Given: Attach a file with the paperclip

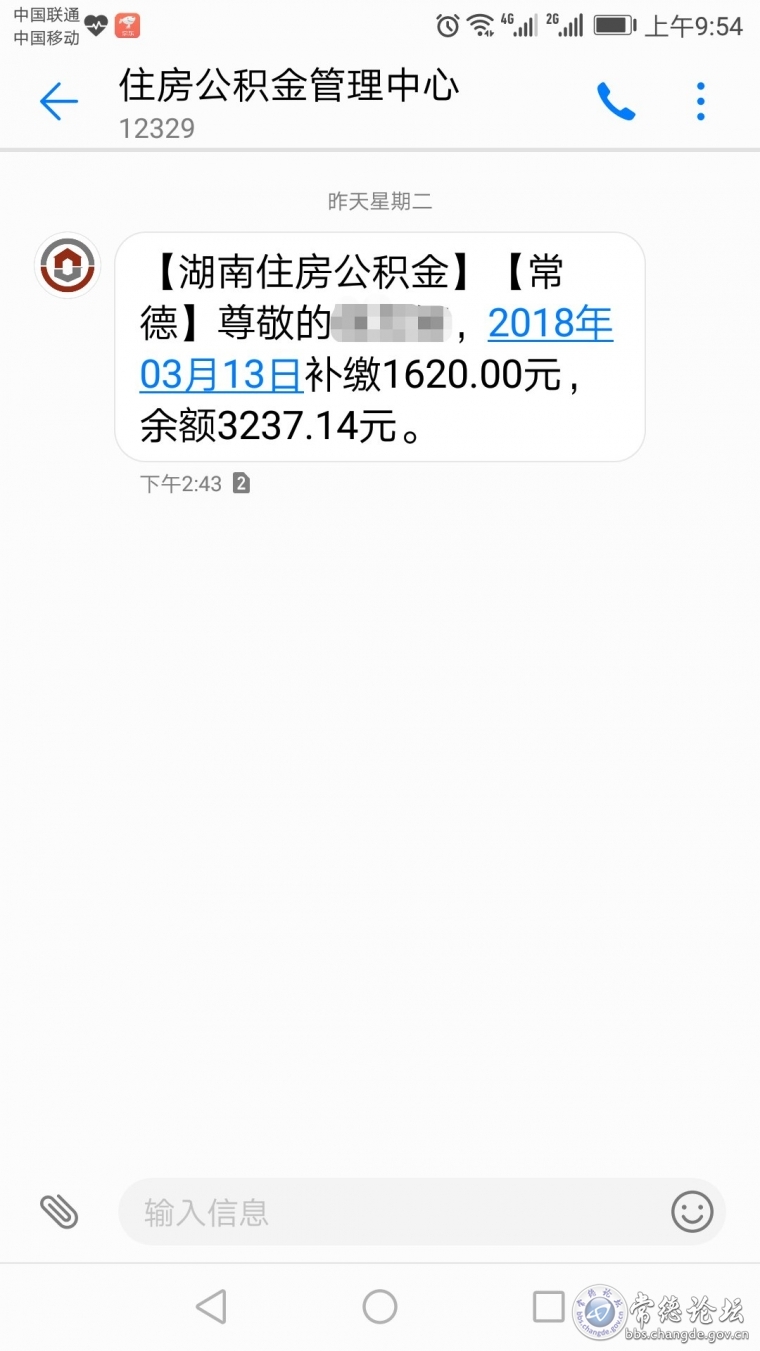Looking at the screenshot, I should click(59, 1212).
